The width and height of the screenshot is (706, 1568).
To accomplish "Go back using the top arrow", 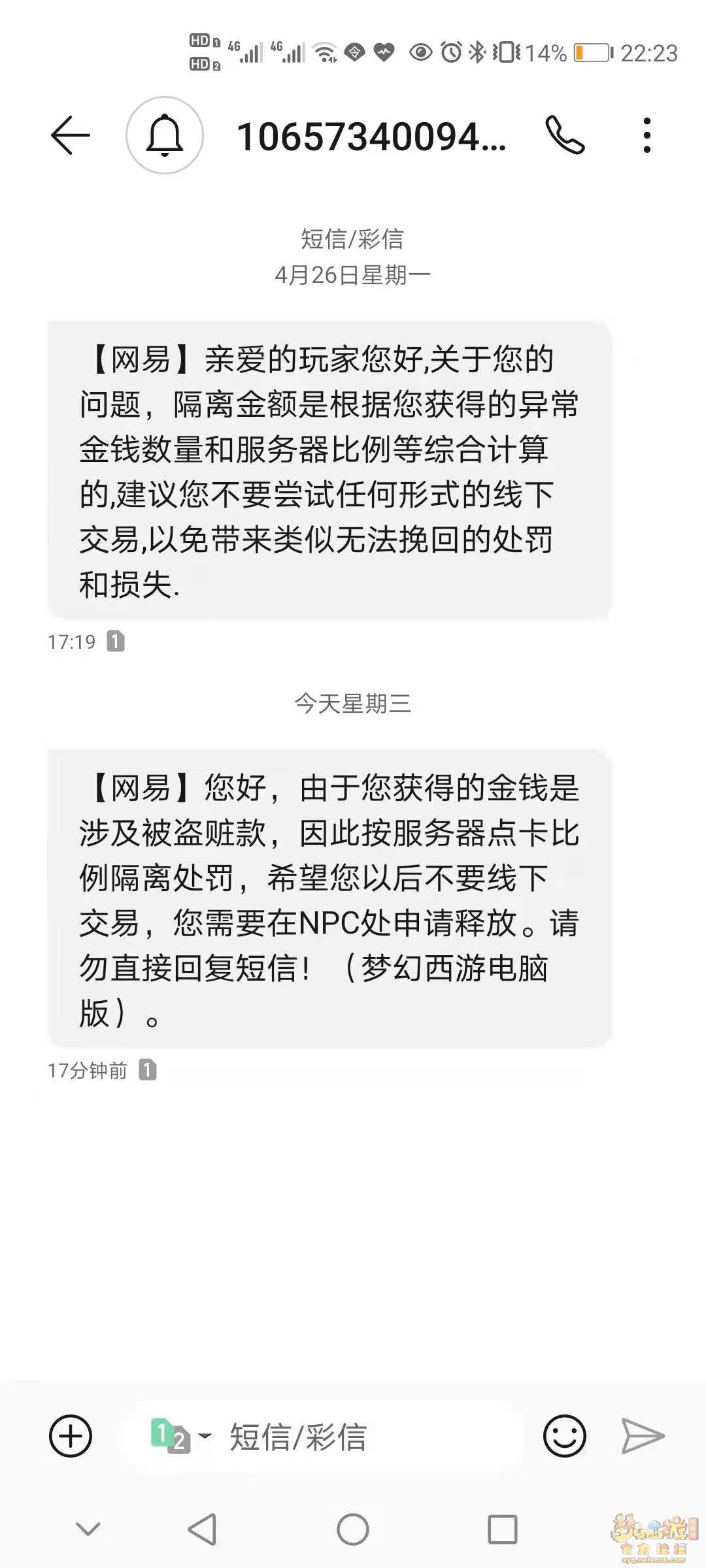I will [x=71, y=135].
